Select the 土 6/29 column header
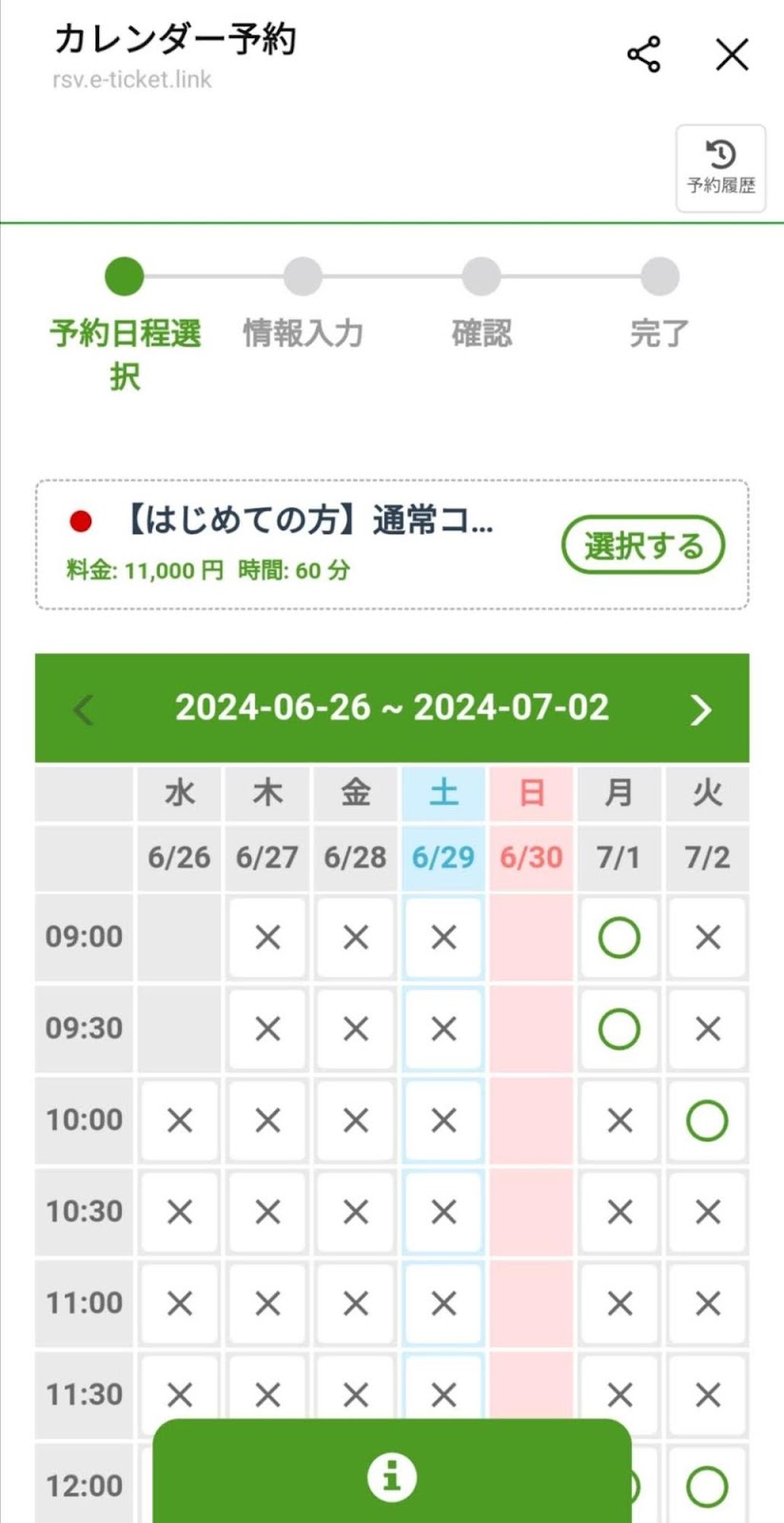Viewport: 784px width, 1523px height. tap(442, 793)
